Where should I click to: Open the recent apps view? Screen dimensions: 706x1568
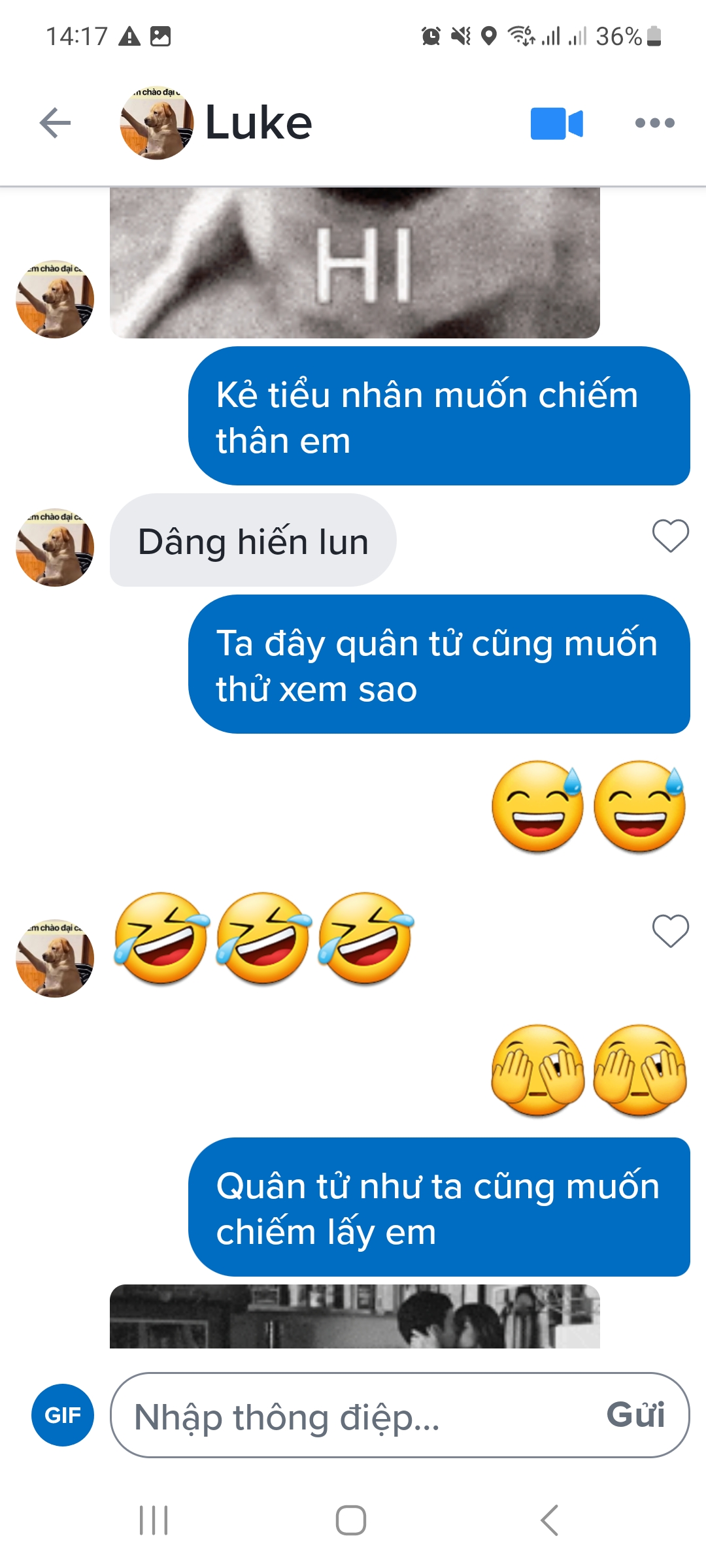coord(154,1520)
